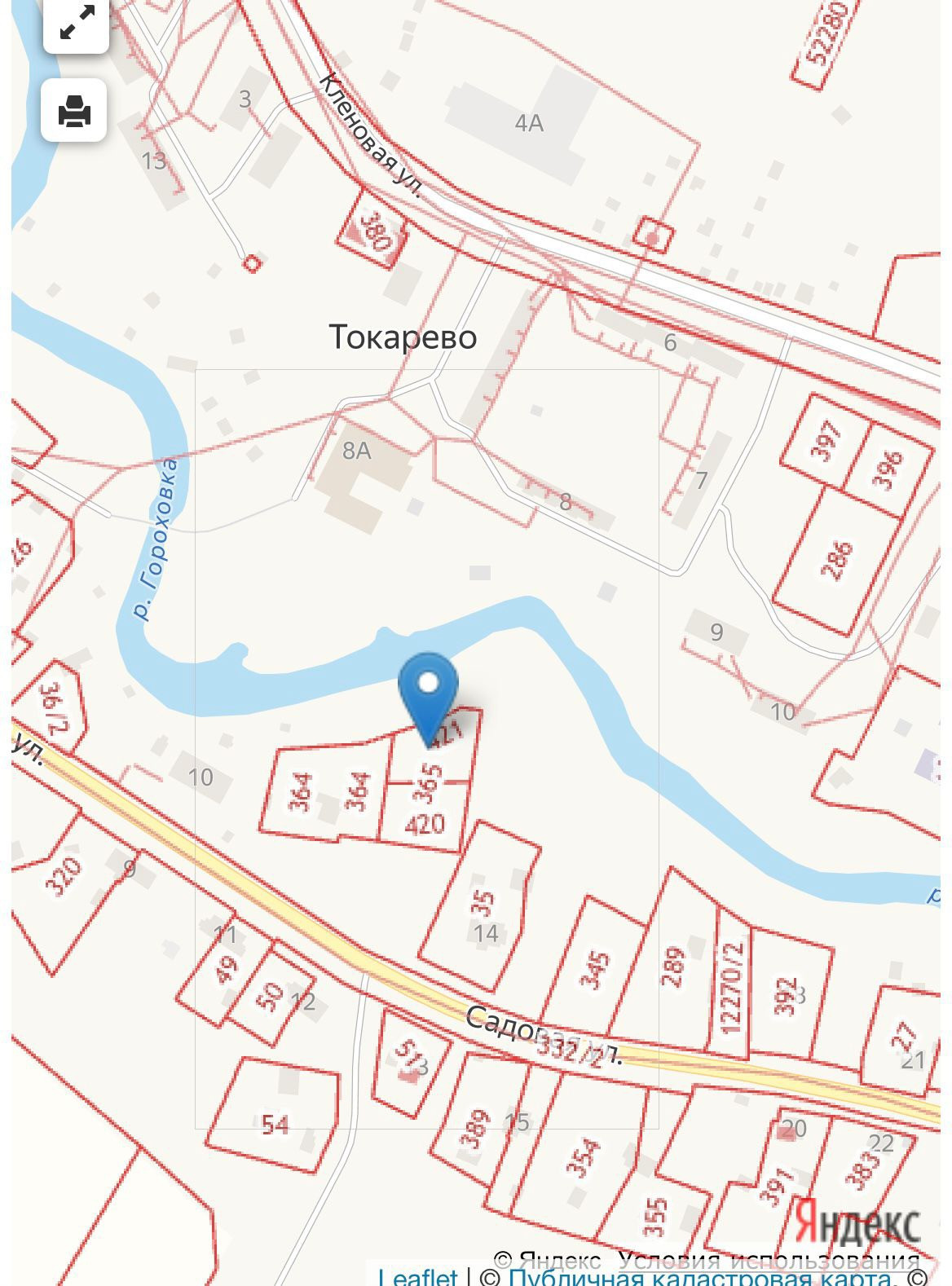The height and width of the screenshot is (1286, 952).
Task: Open Yandex Условия использования link
Action: tap(767, 1260)
